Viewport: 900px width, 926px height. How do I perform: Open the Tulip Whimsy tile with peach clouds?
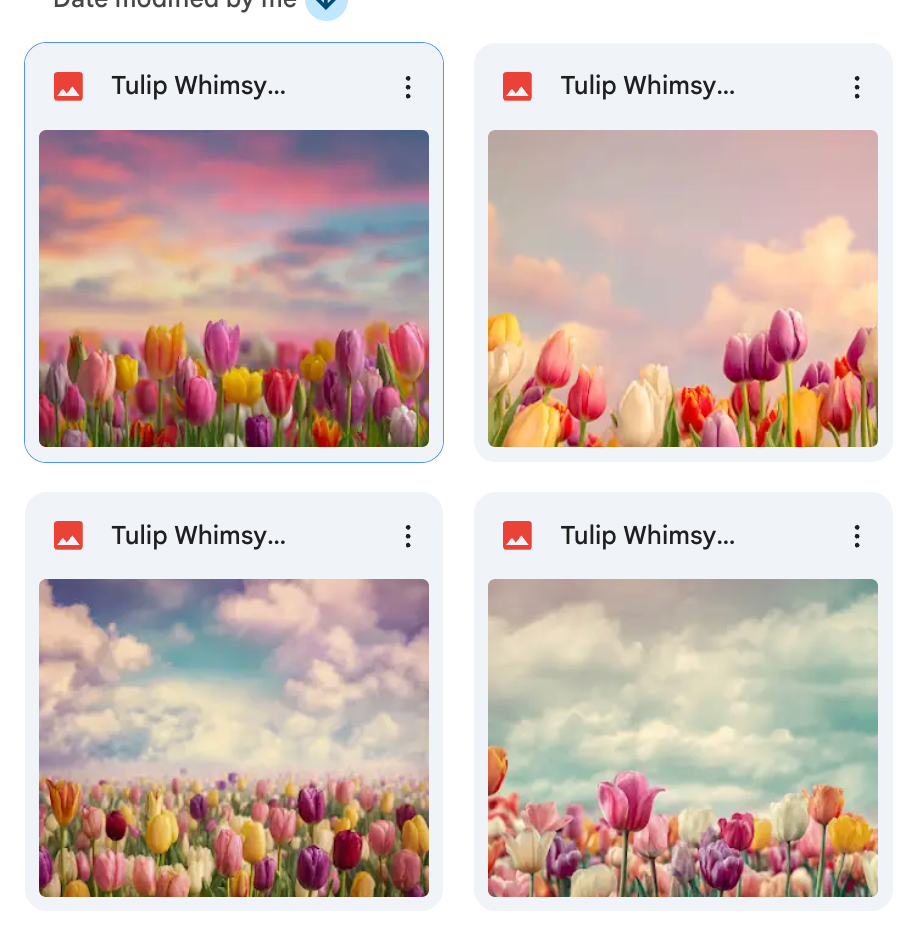point(682,288)
